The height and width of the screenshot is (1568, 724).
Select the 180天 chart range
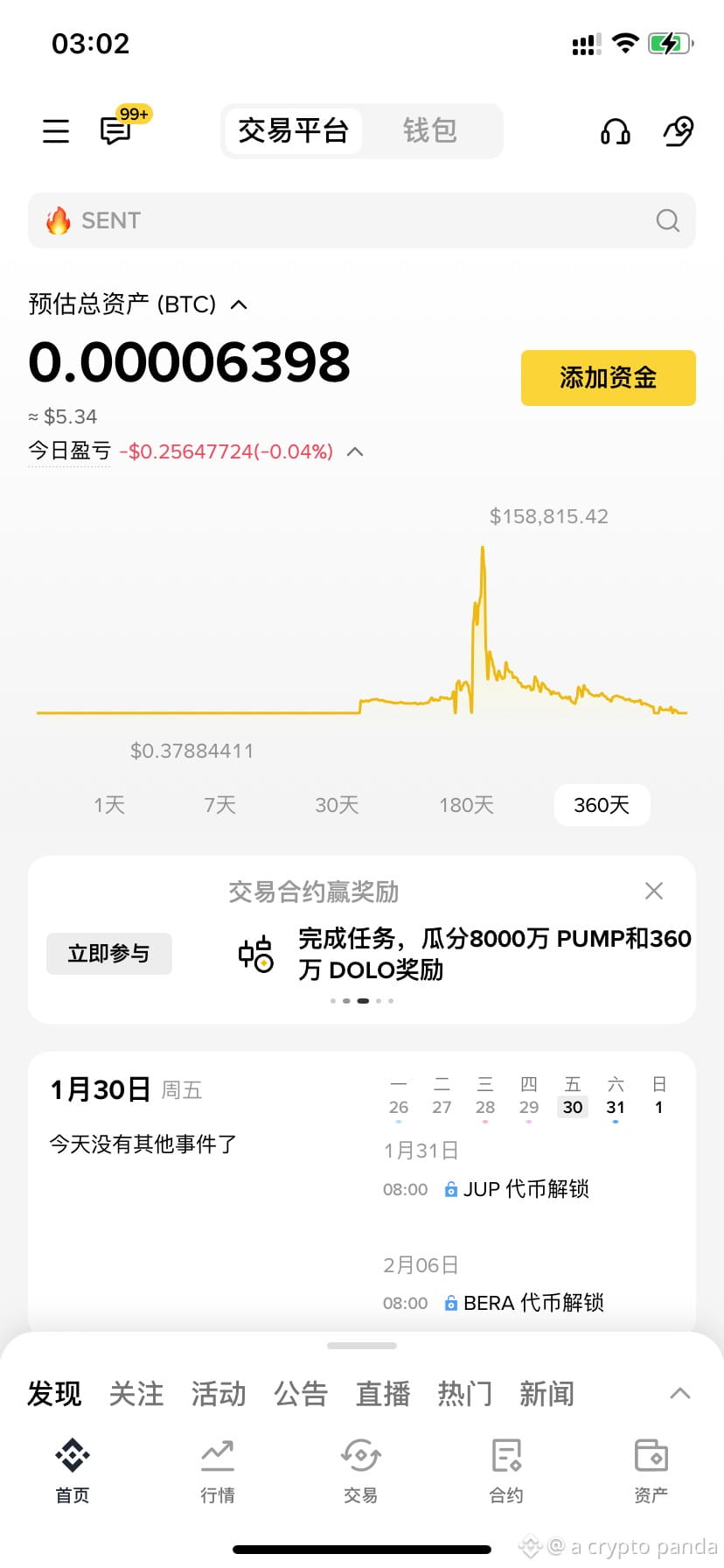click(x=466, y=805)
